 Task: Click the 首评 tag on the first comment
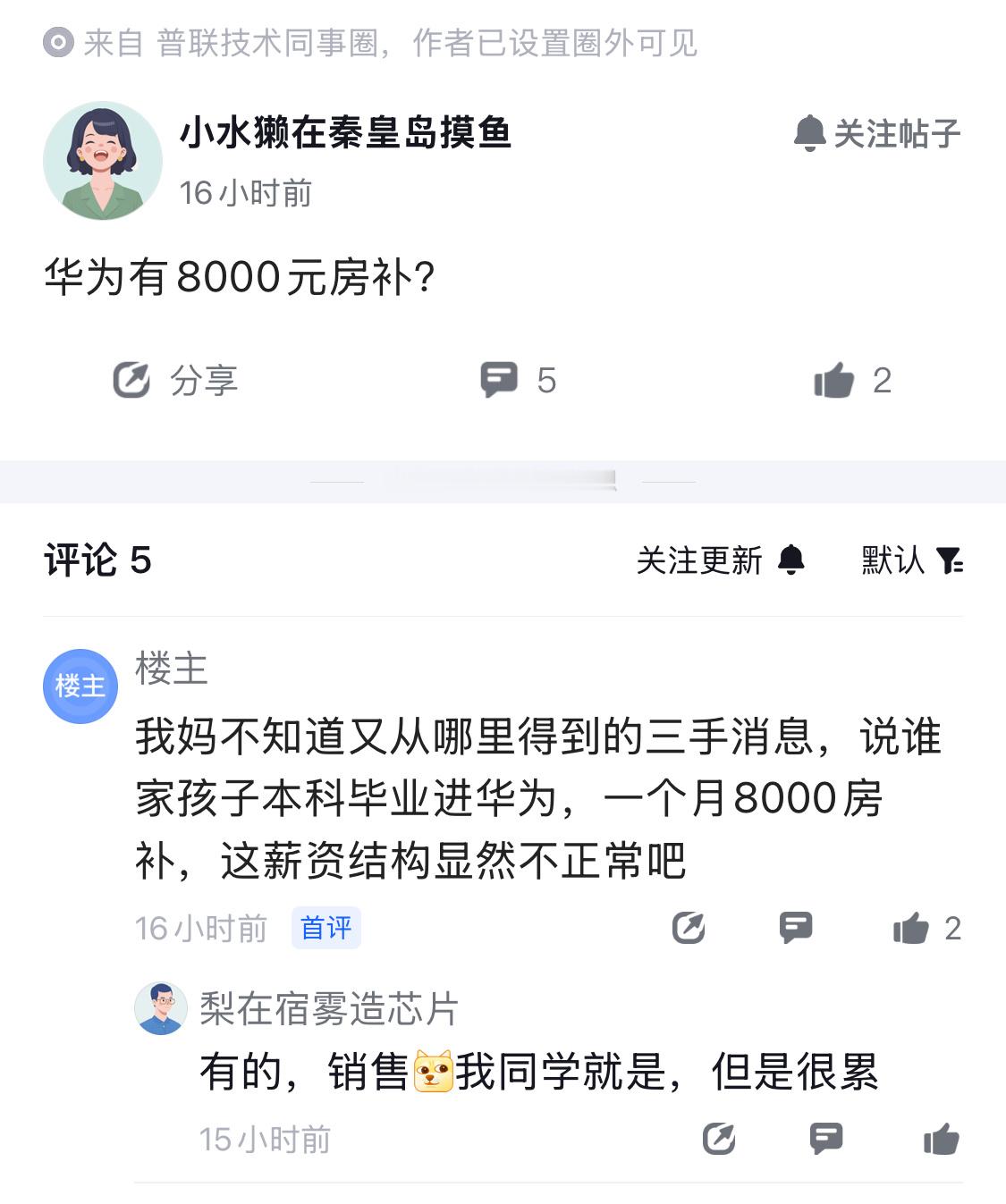pyautogui.click(x=325, y=928)
